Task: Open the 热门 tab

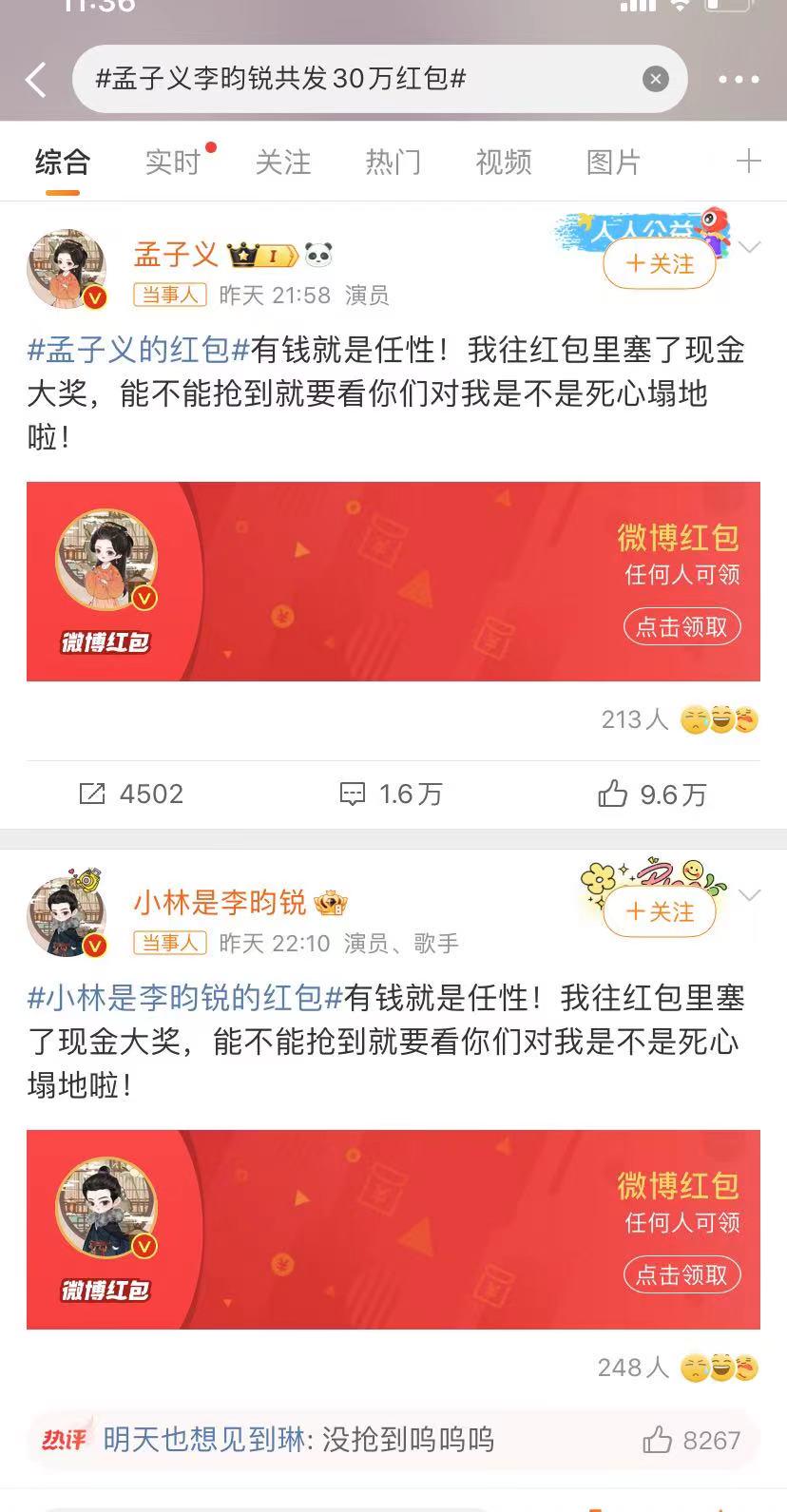Action: click(393, 163)
